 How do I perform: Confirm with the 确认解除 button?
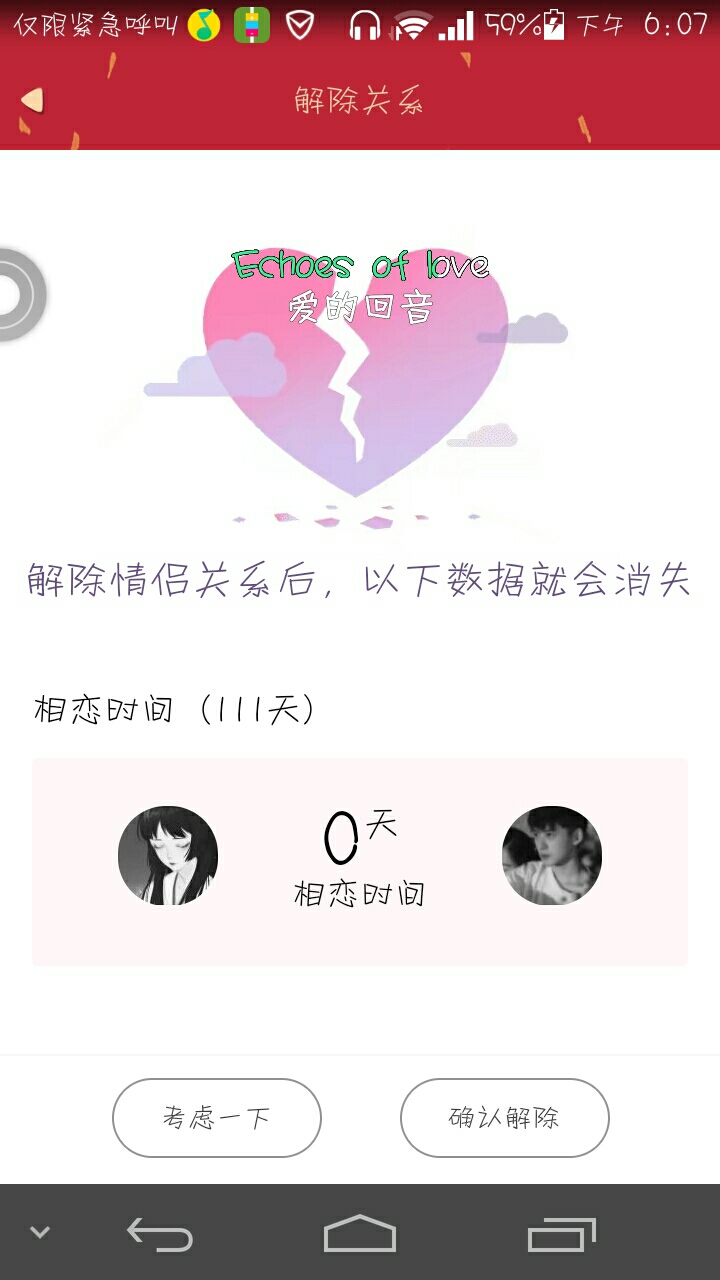pos(504,1117)
